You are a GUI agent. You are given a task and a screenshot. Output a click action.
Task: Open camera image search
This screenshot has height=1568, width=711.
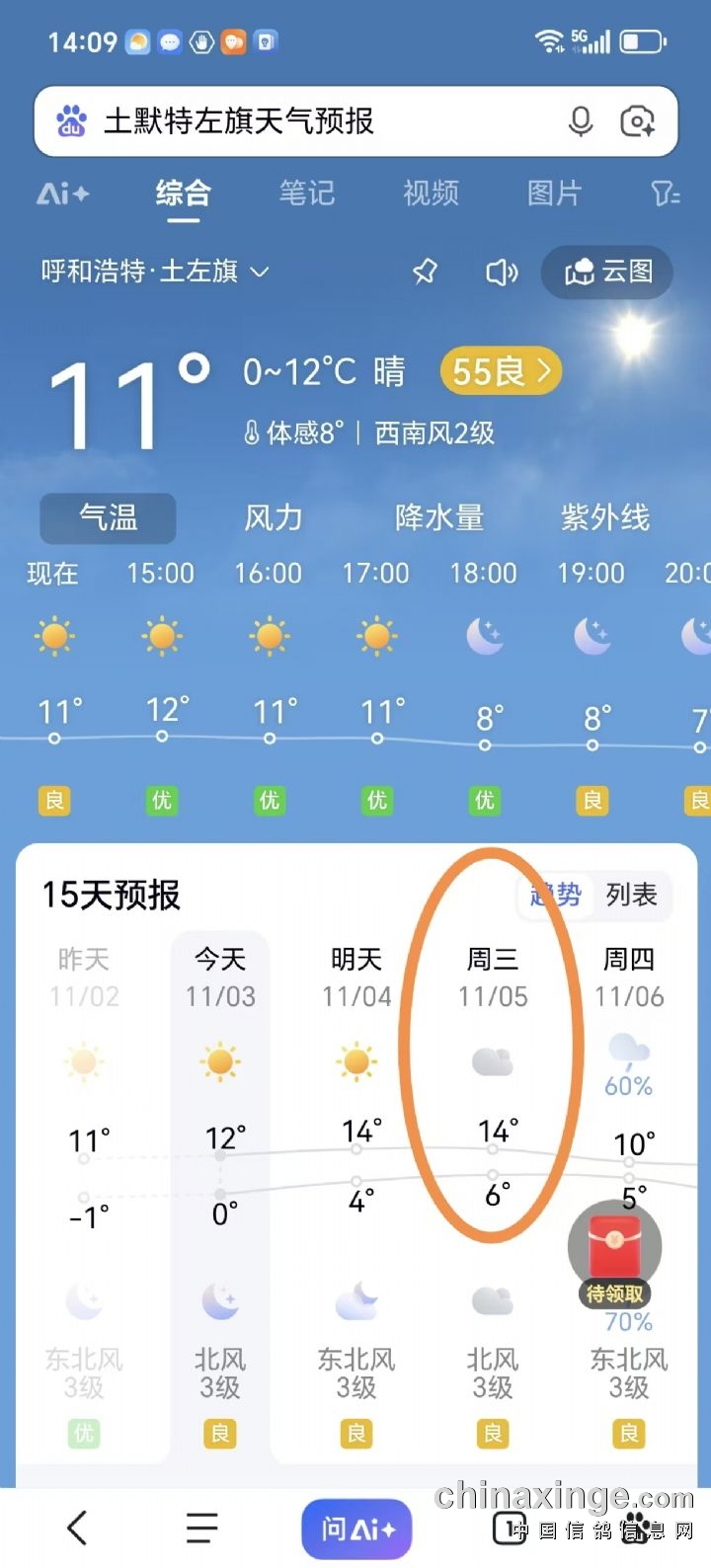click(x=637, y=121)
